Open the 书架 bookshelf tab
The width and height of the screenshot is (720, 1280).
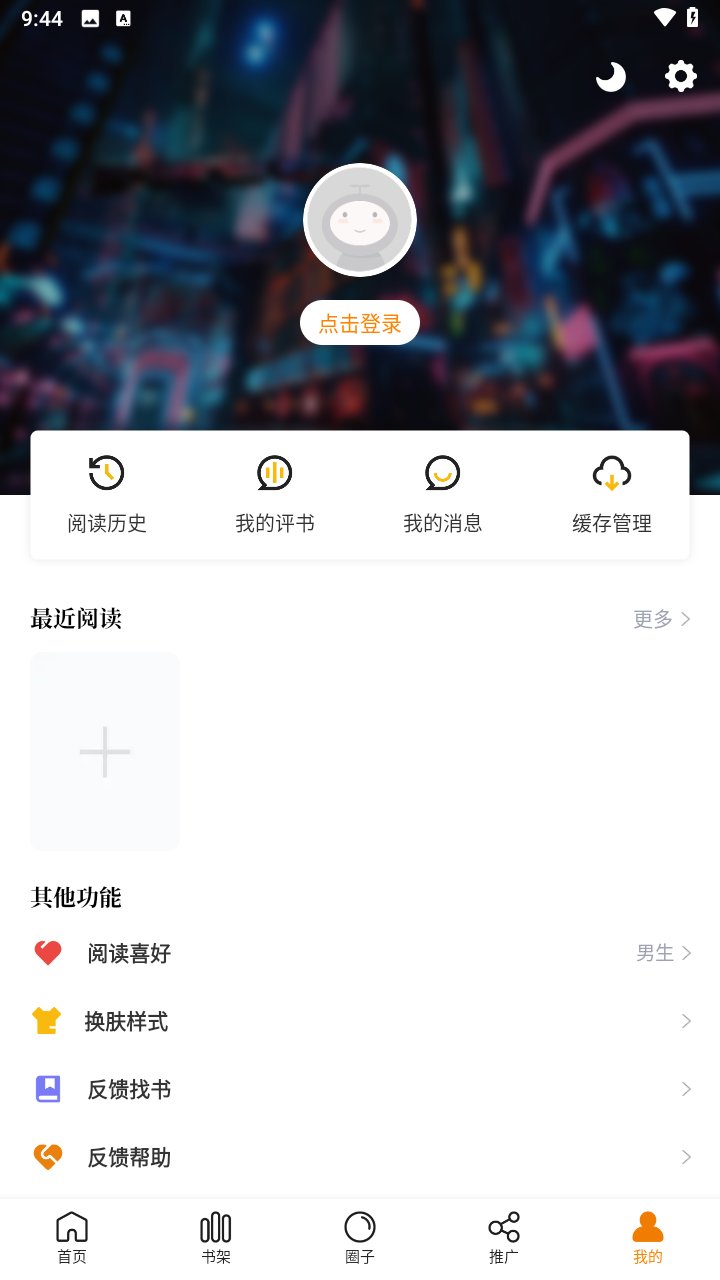[x=215, y=1235]
